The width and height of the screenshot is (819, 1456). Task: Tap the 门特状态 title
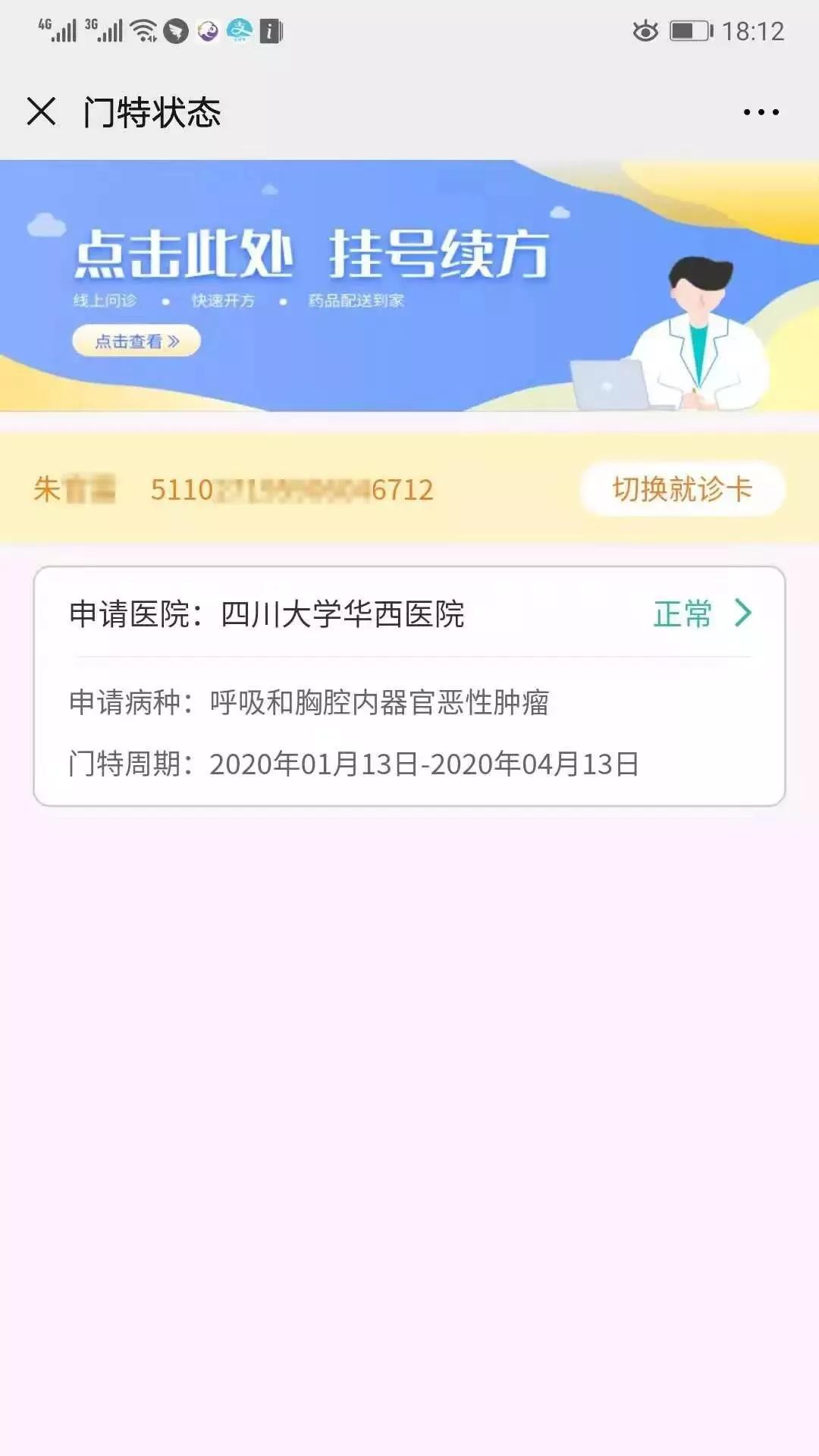152,111
